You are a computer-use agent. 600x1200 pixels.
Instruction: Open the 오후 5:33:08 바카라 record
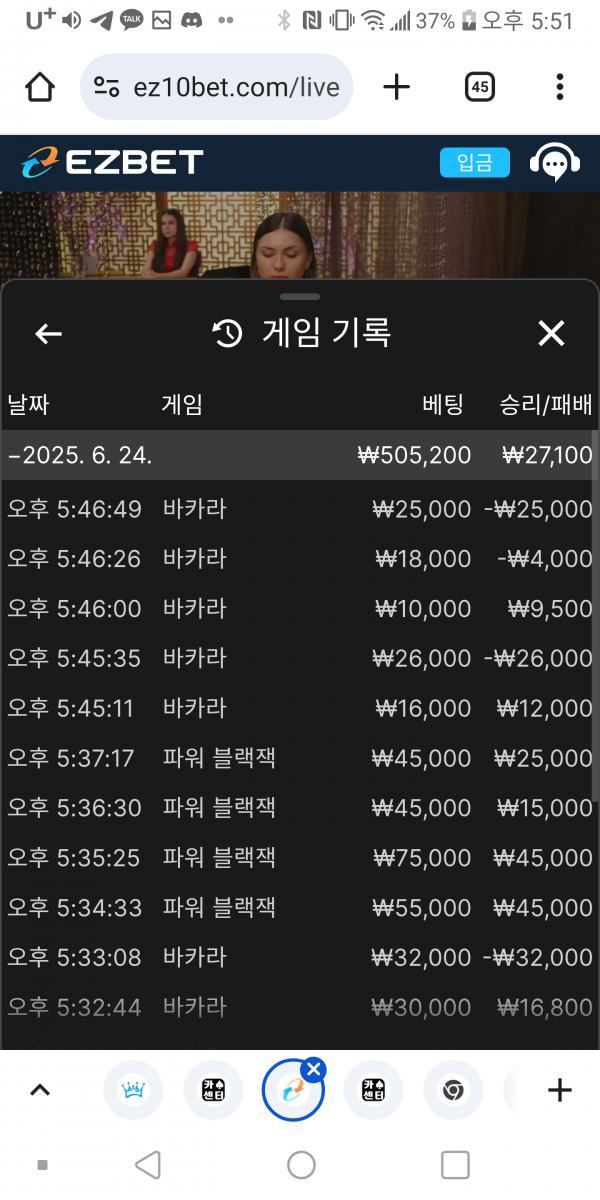[x=300, y=957]
